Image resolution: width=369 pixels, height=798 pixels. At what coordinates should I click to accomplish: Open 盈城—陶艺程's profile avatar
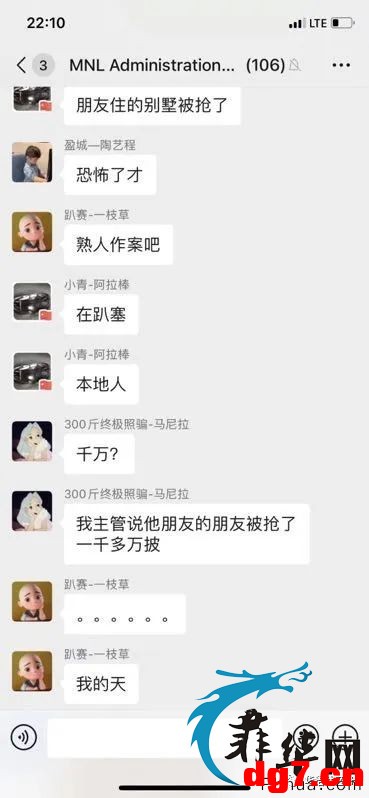32,162
